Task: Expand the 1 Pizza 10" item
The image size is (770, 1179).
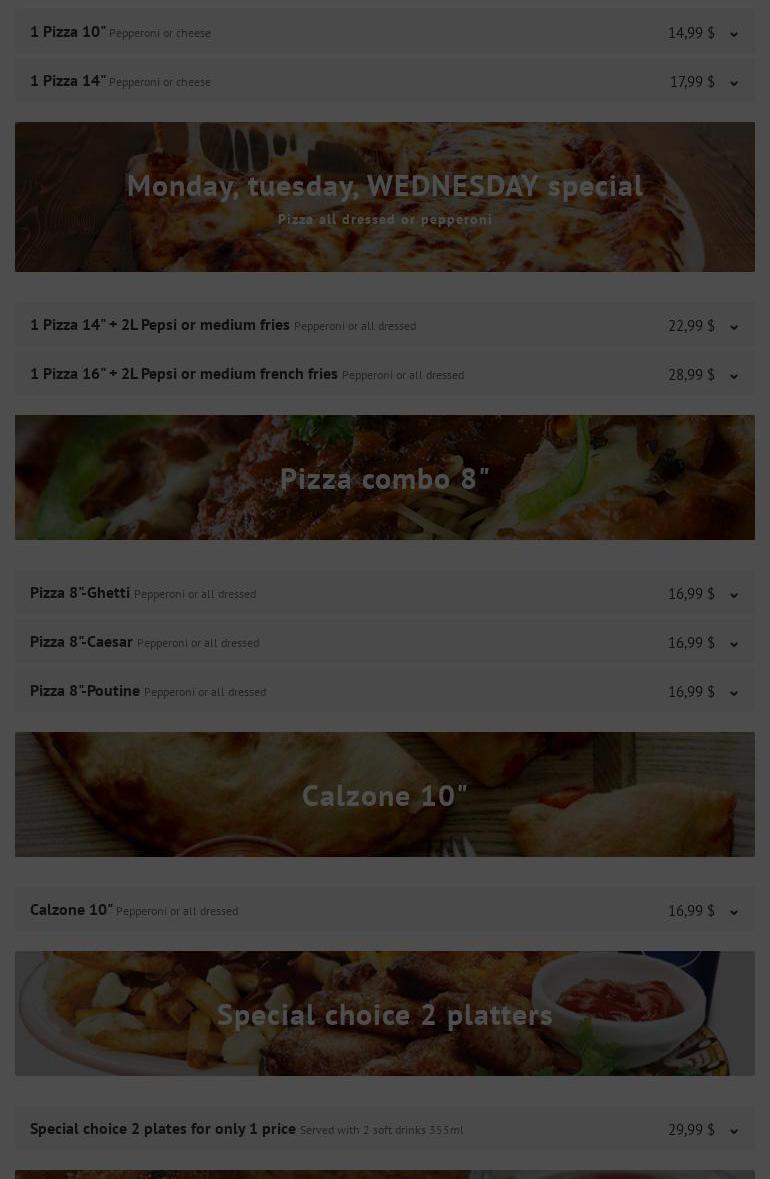Action: coord(384,32)
